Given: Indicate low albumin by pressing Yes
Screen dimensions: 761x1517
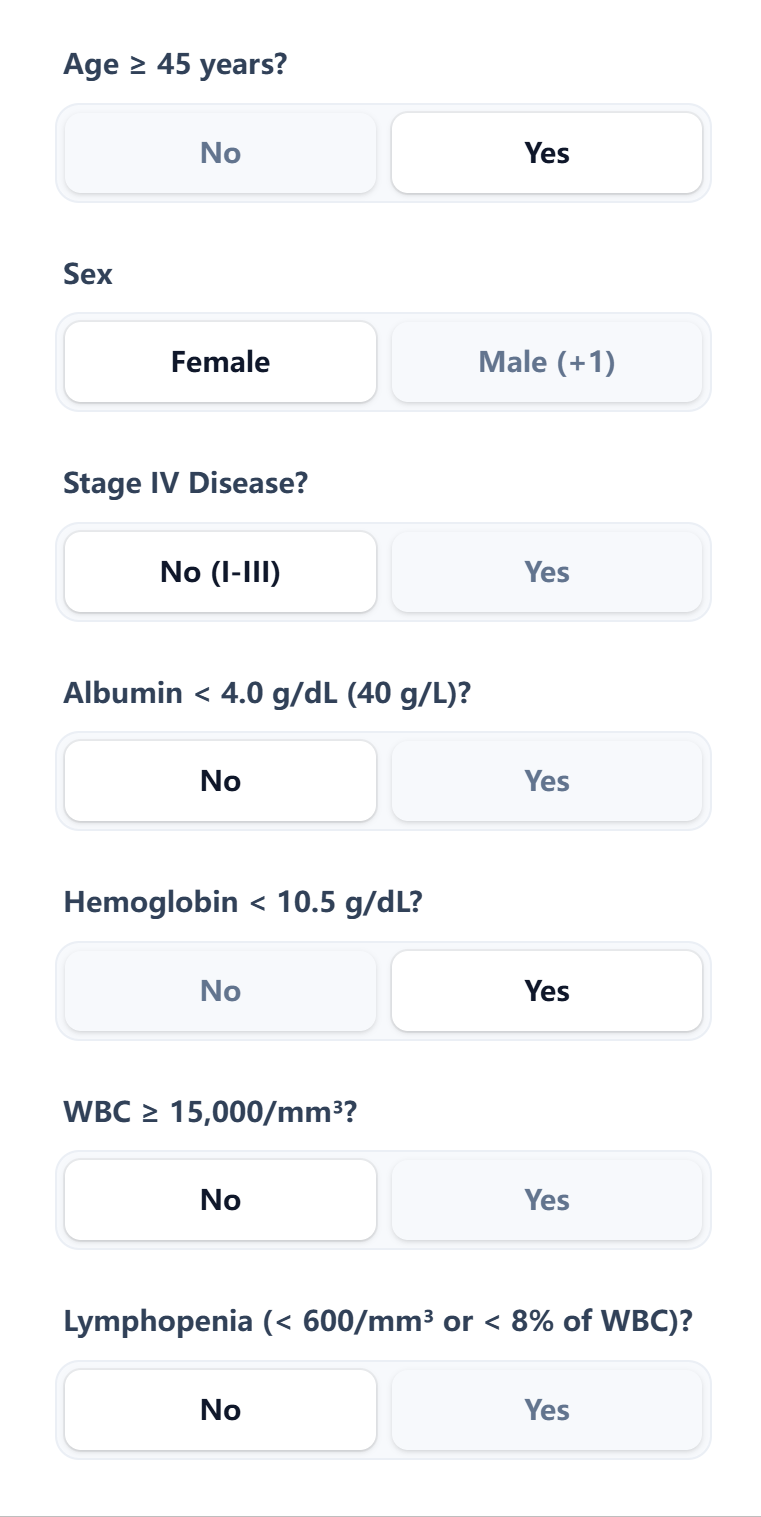Looking at the screenshot, I should [x=547, y=781].
